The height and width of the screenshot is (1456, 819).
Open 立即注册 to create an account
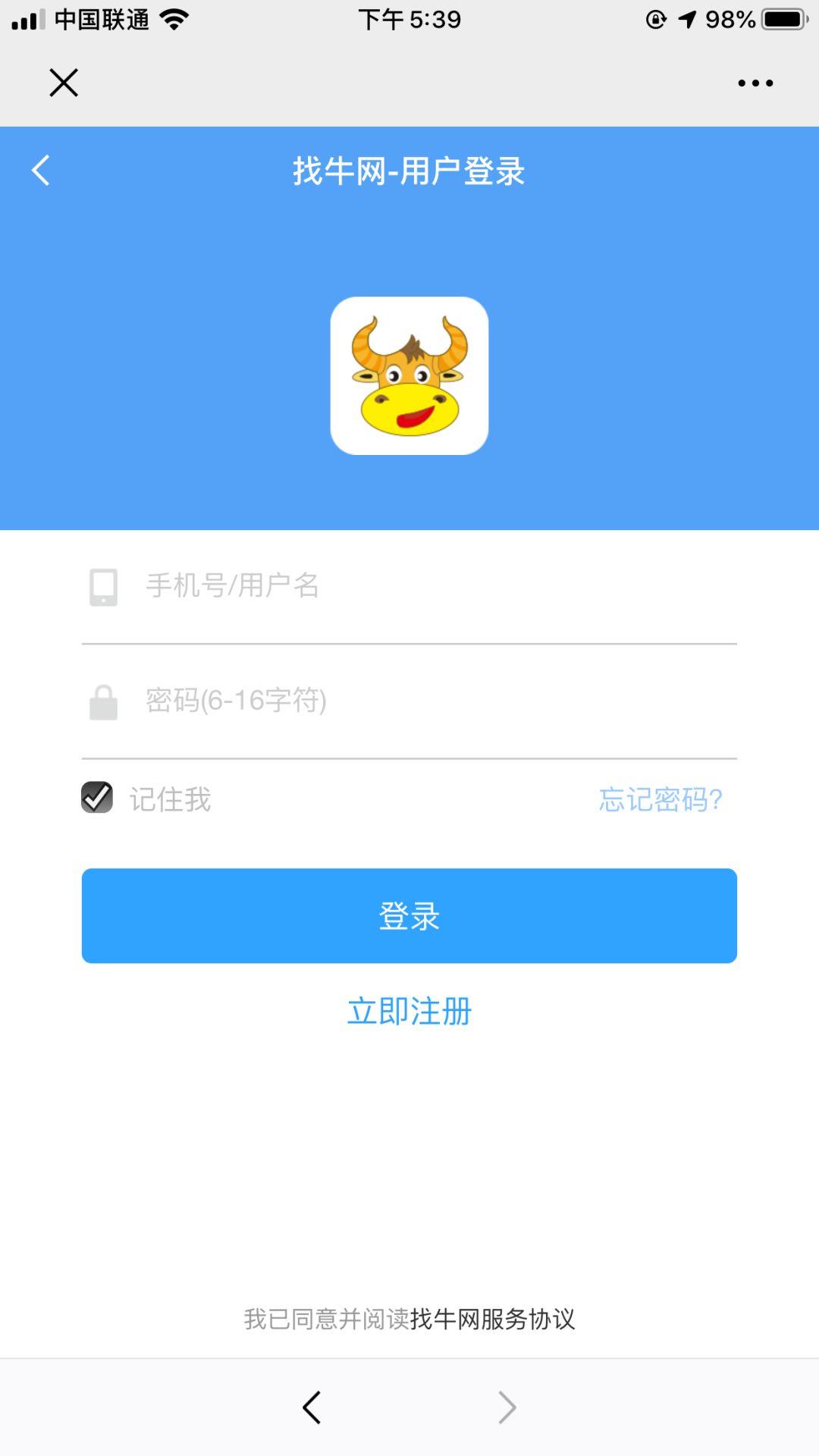pos(409,1012)
